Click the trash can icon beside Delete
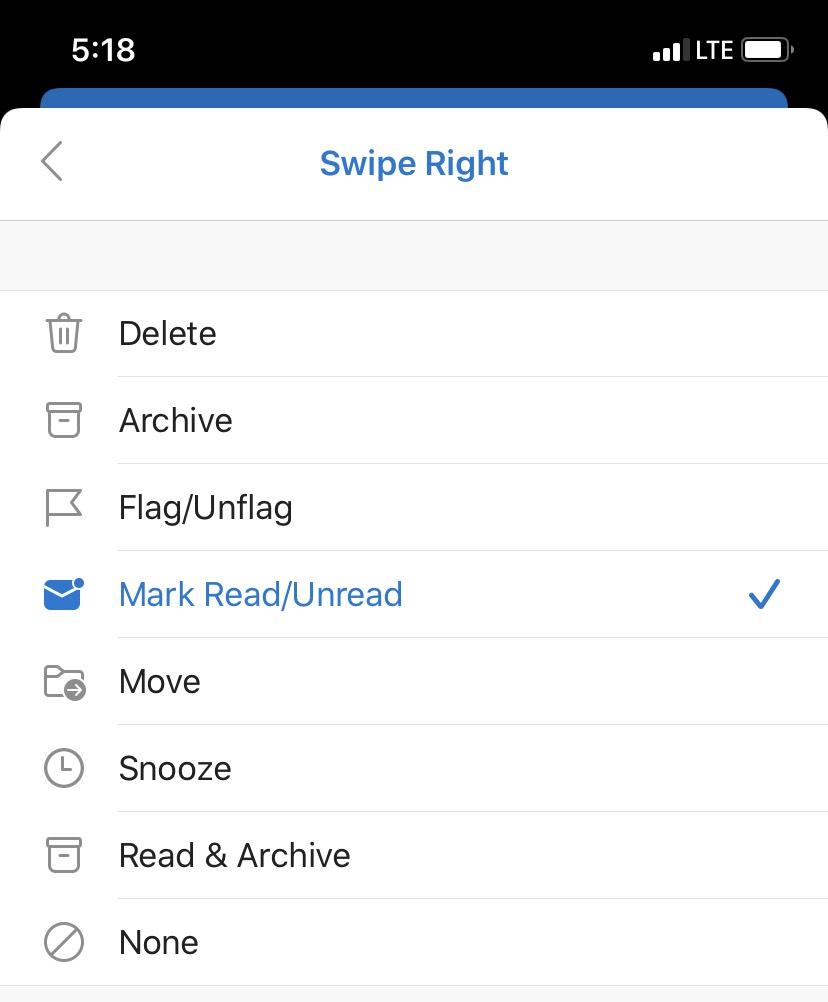The width and height of the screenshot is (828, 1002). pyautogui.click(x=63, y=333)
